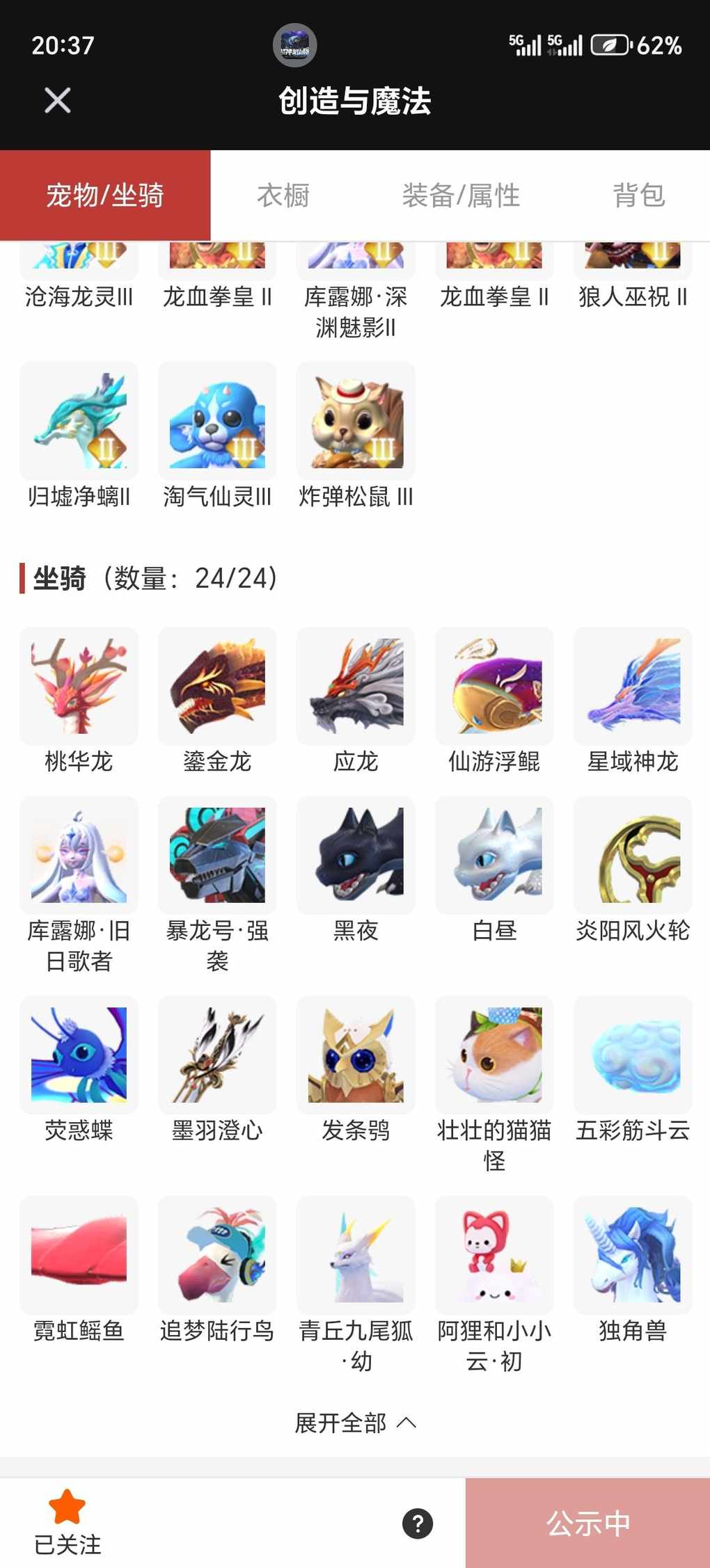Screen dimensions: 710x1568
Task: Switch to the 衣橱 tab
Action: [x=283, y=195]
